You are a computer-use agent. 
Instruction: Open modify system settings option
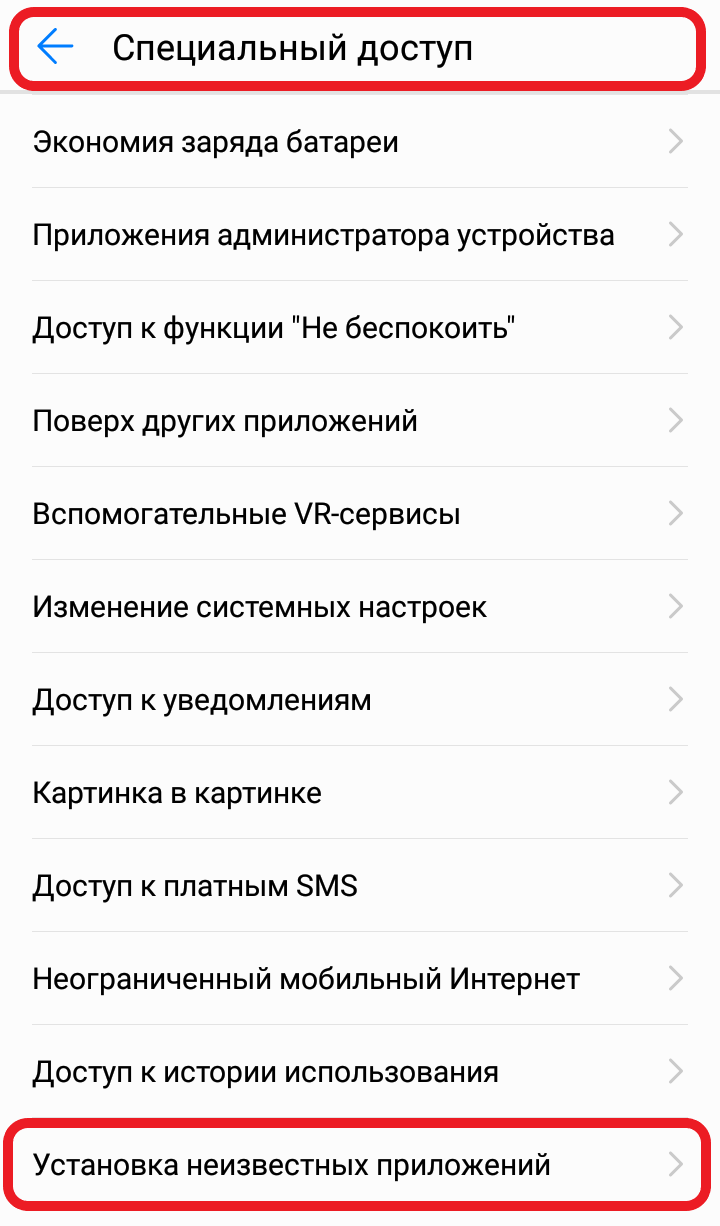pos(260,606)
